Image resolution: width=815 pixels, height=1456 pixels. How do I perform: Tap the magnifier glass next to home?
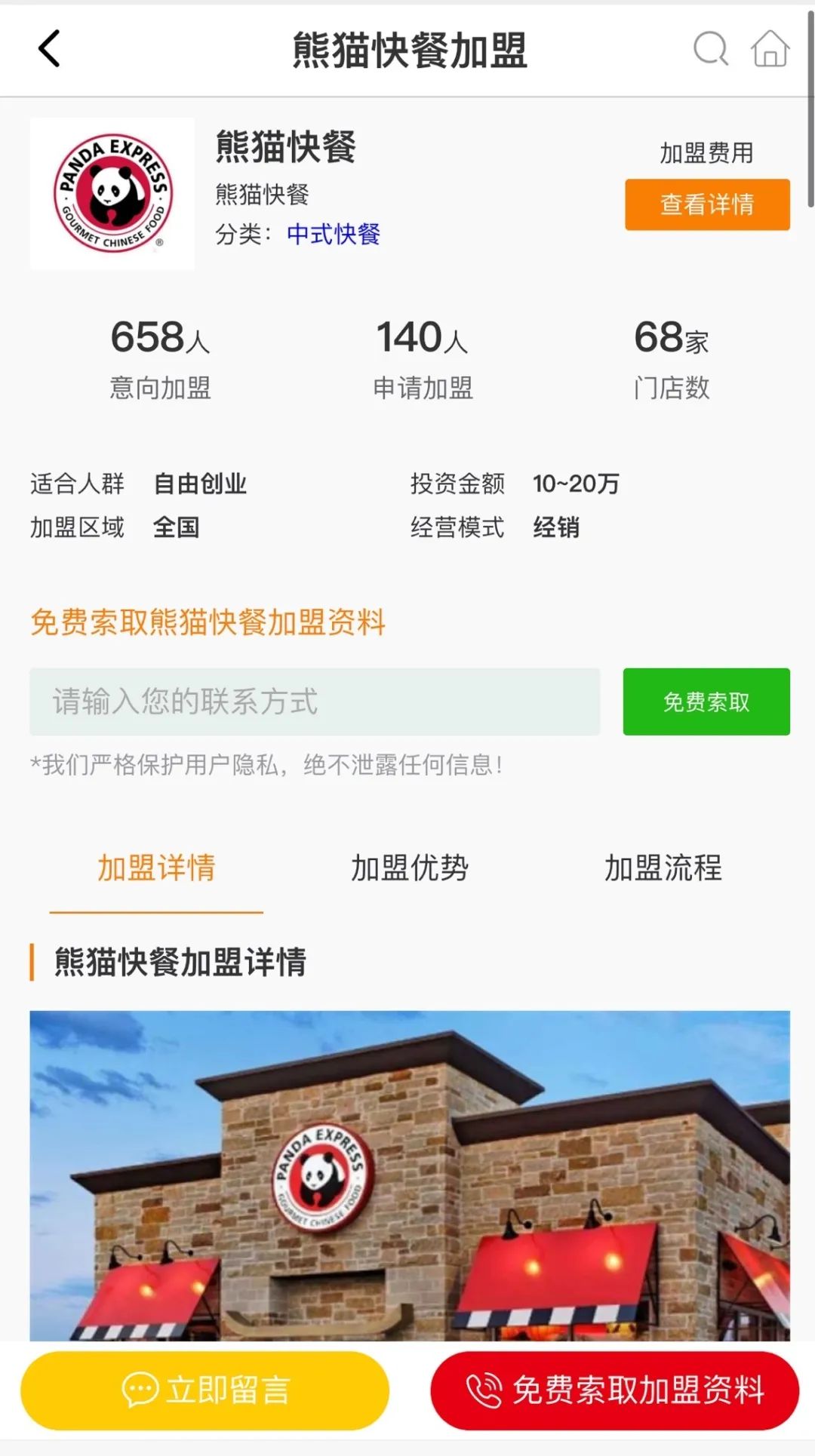pyautogui.click(x=710, y=50)
